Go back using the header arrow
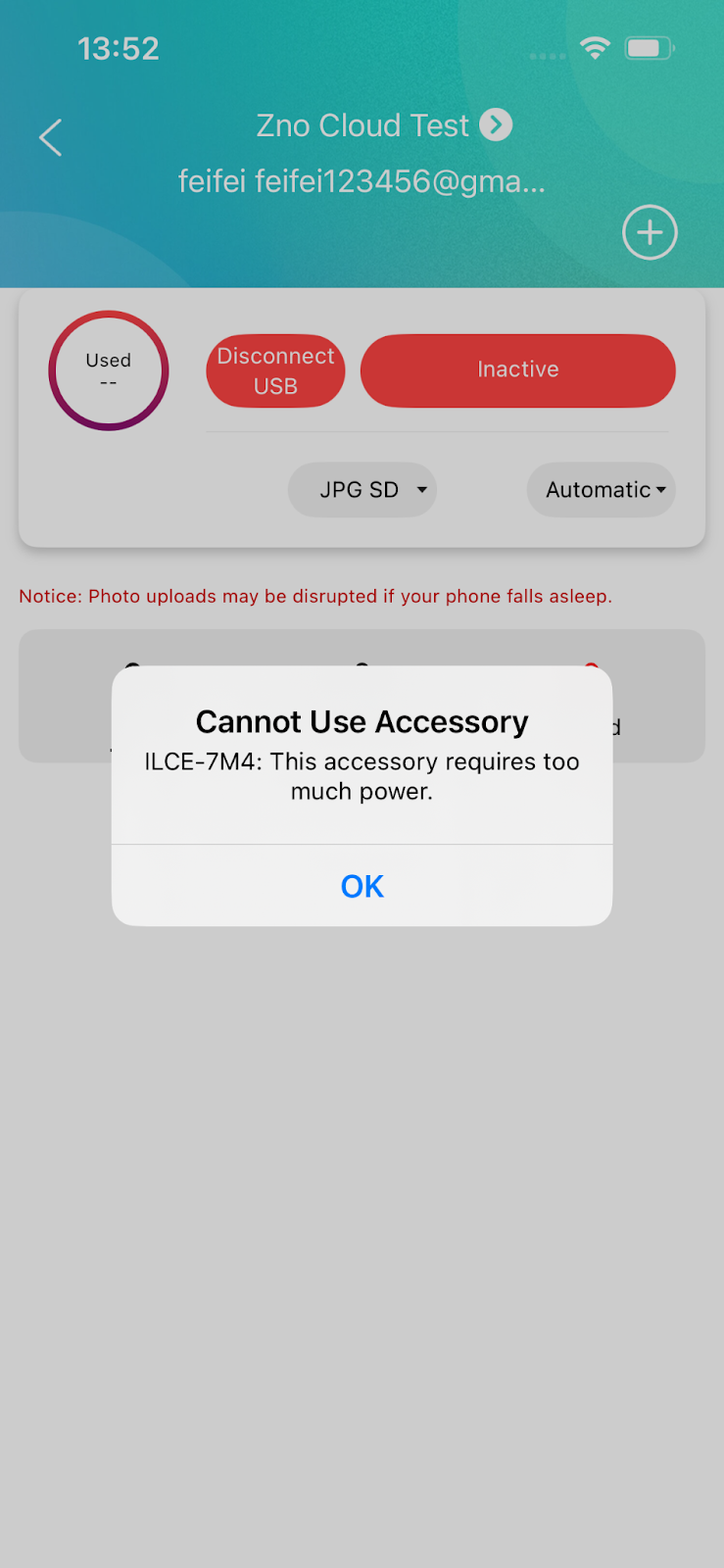 coord(51,138)
